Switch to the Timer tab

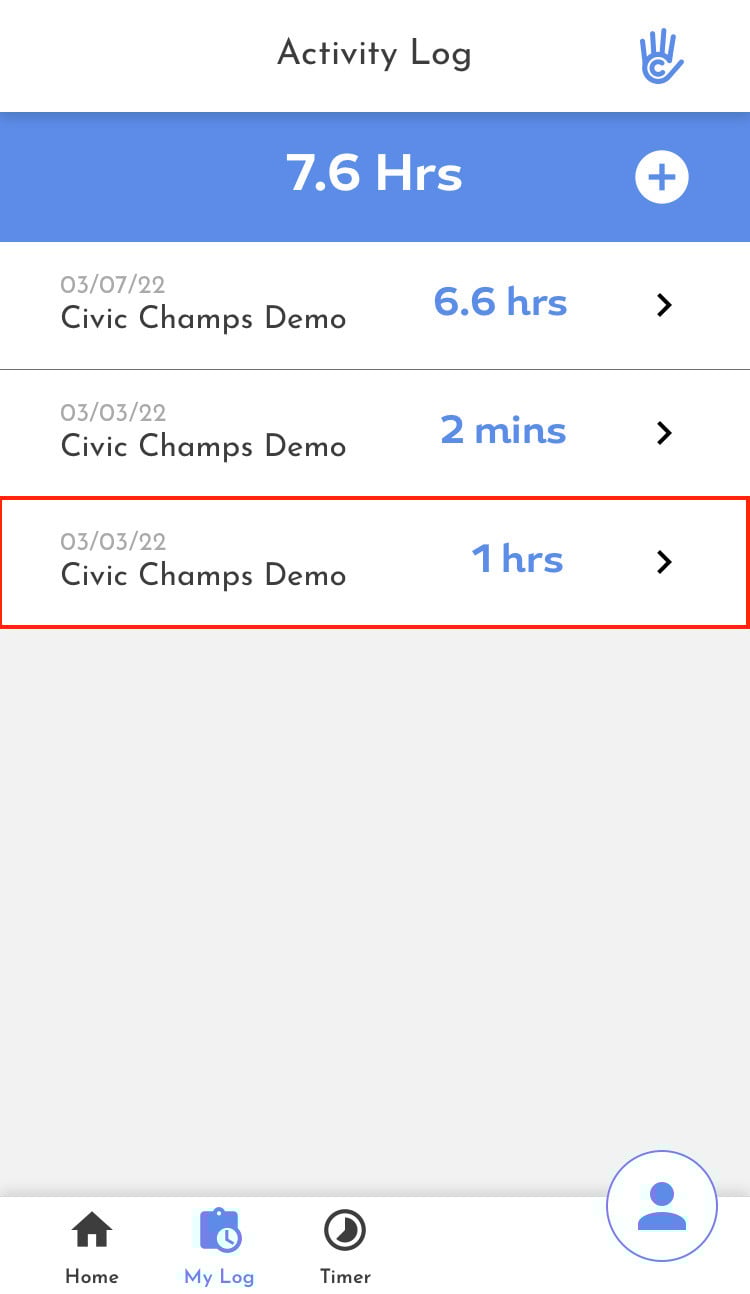(345, 1247)
